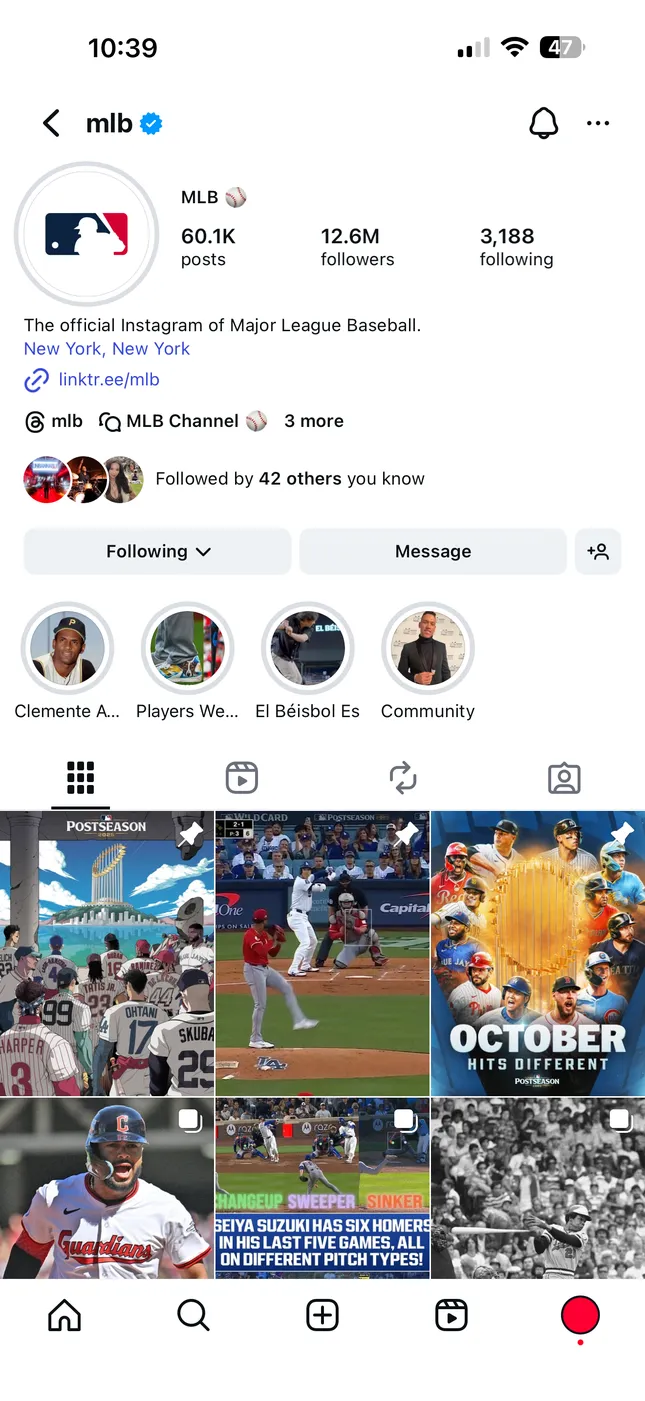Screen dimensions: 645x1401
Task: Open the three-dot overflow menu
Action: 598,124
